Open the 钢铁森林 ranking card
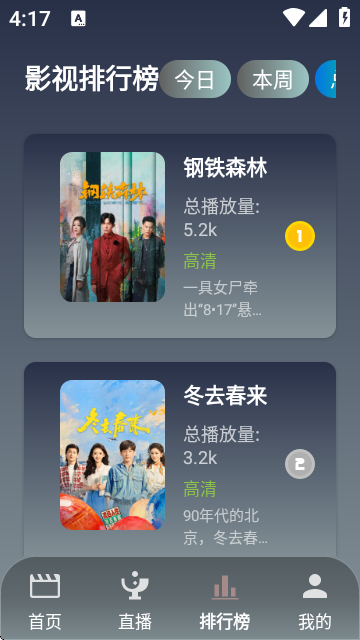360x640 pixels. click(x=180, y=236)
